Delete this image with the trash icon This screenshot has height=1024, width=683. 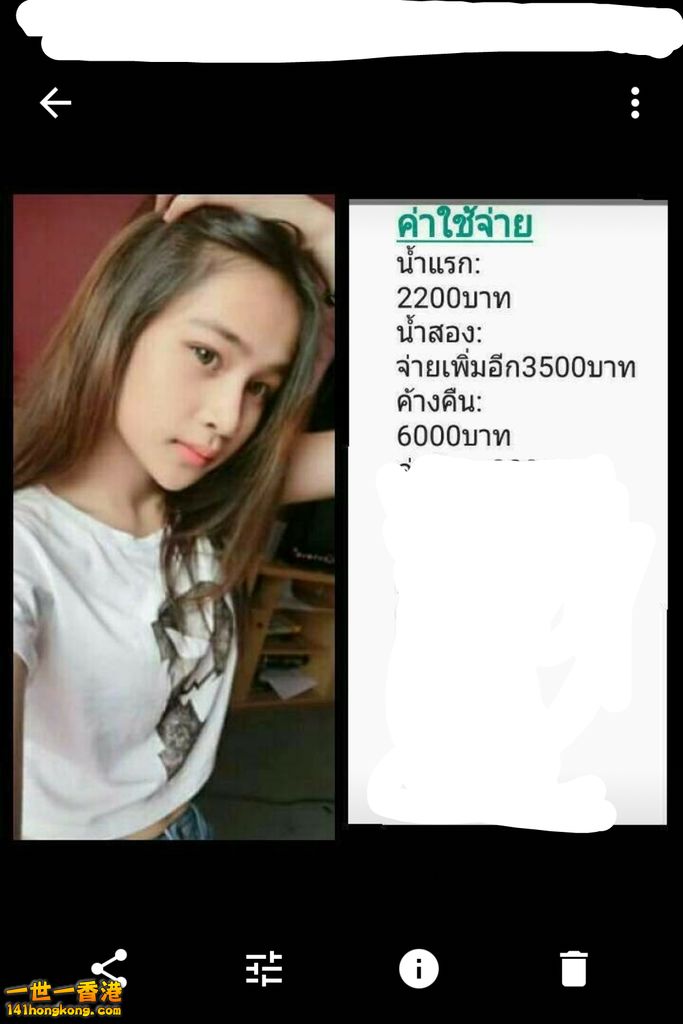573,968
